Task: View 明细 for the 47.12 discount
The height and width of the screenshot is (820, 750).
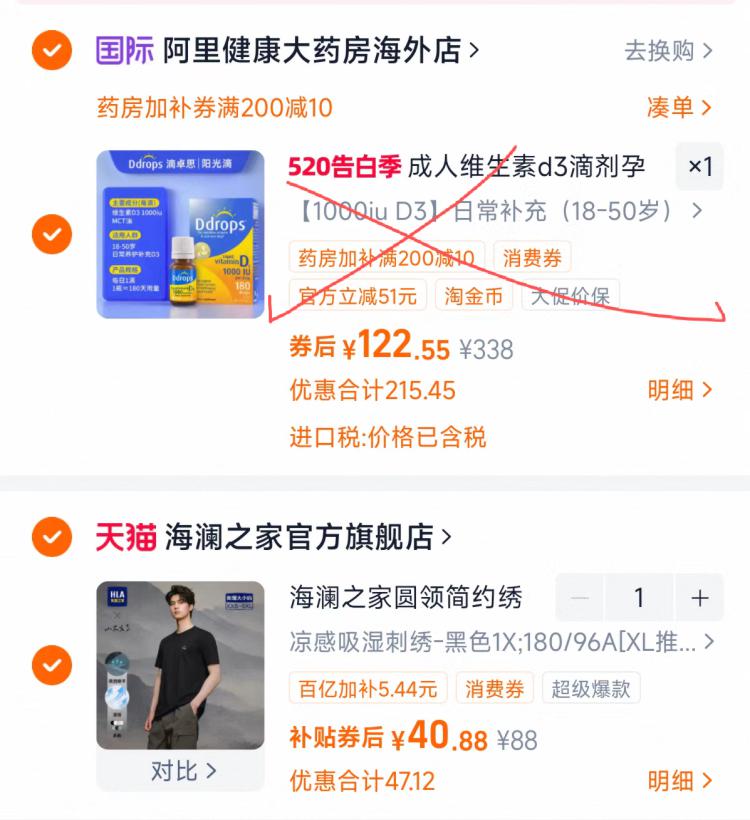Action: click(679, 781)
